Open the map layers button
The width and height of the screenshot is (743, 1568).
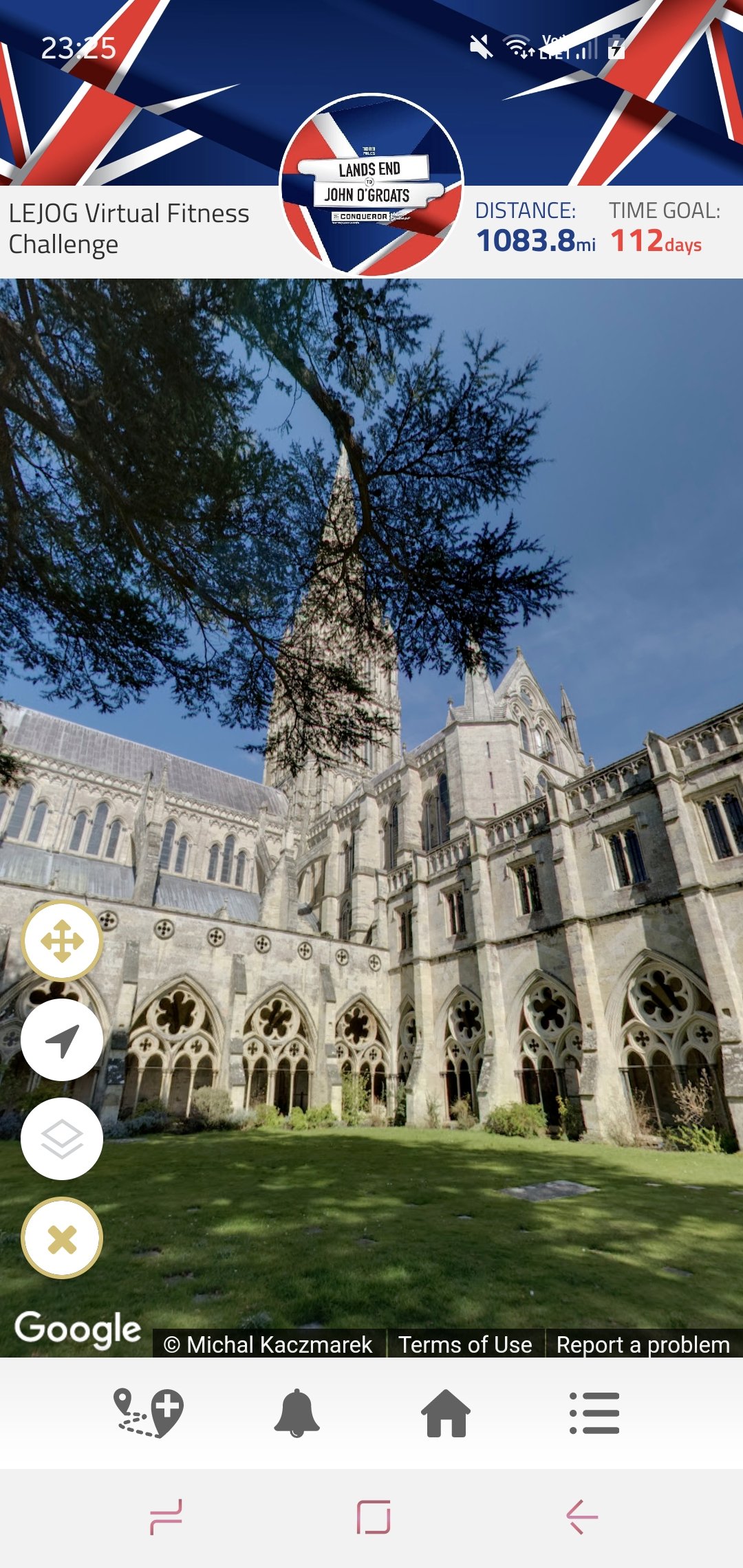(x=62, y=1139)
